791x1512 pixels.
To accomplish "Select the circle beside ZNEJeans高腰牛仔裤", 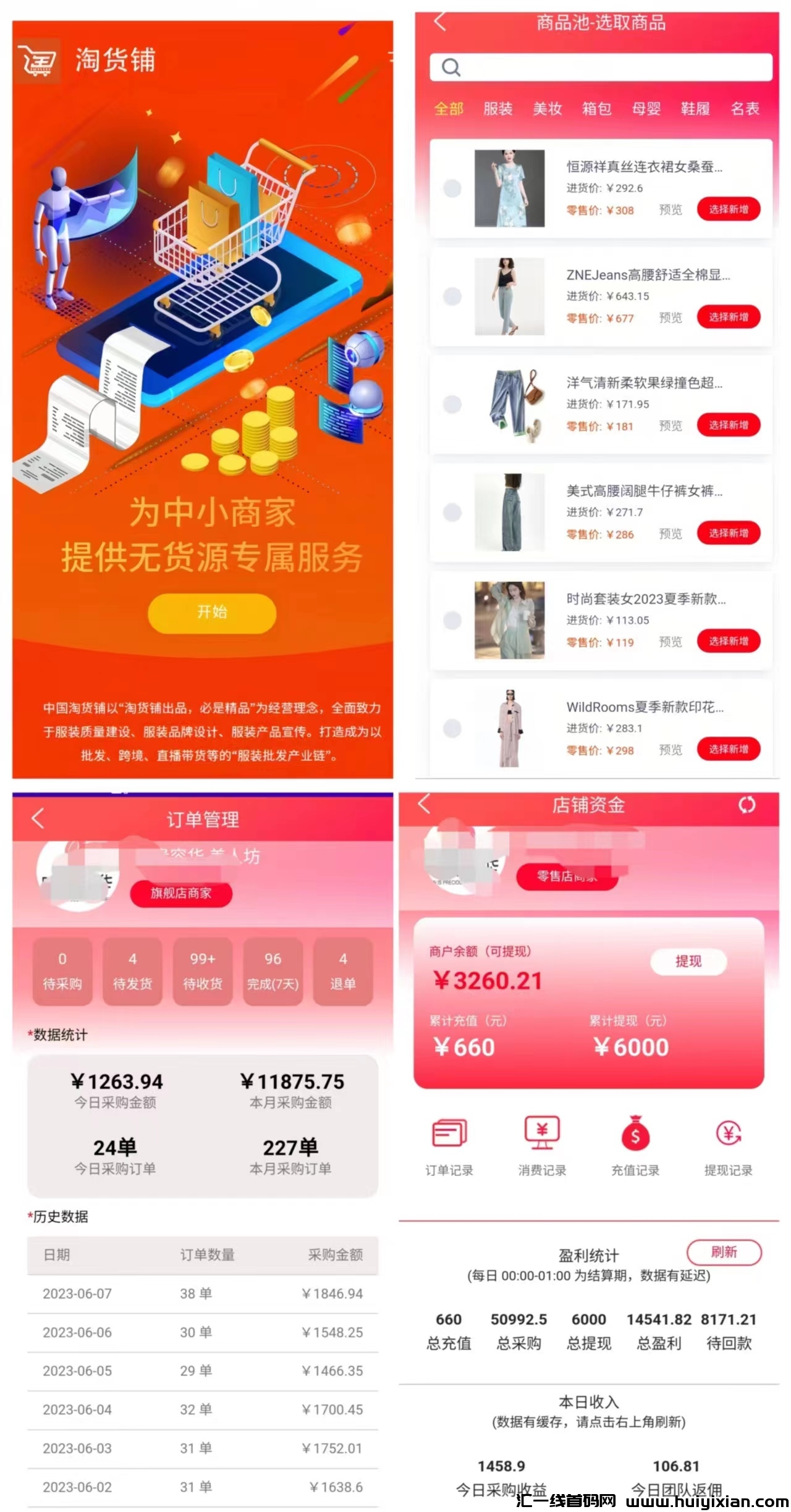I will click(x=454, y=297).
